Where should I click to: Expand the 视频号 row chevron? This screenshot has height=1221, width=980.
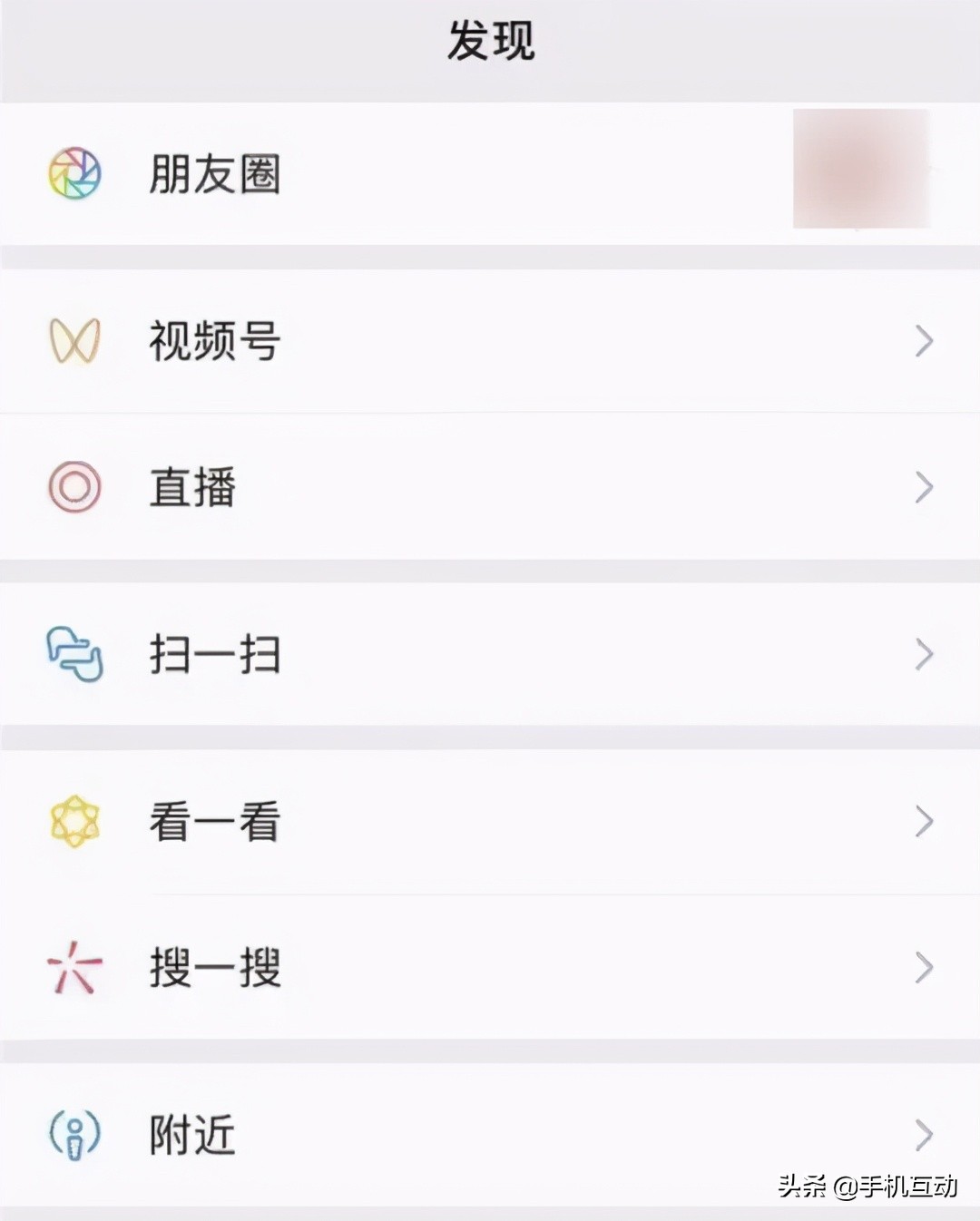coord(924,340)
